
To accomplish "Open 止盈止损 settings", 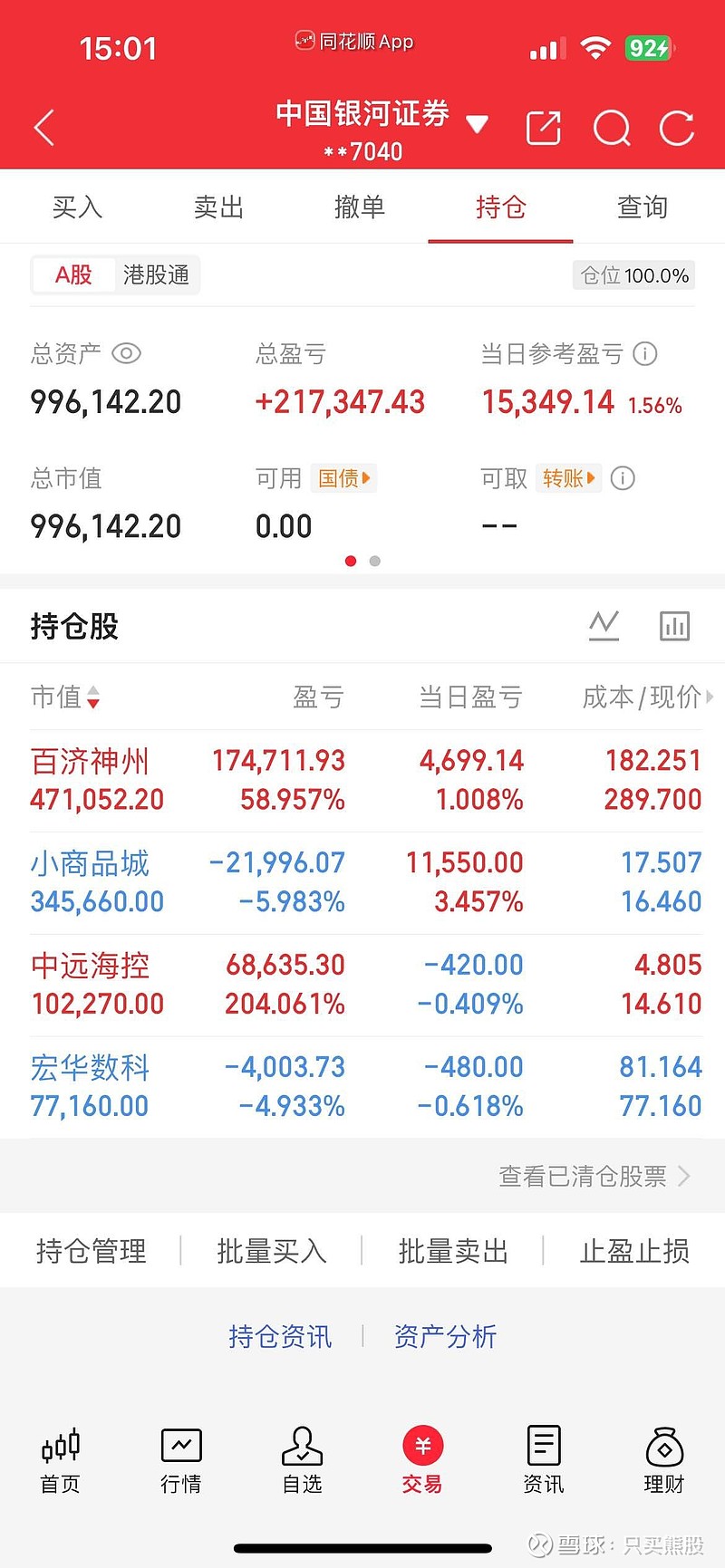I will coord(633,1251).
